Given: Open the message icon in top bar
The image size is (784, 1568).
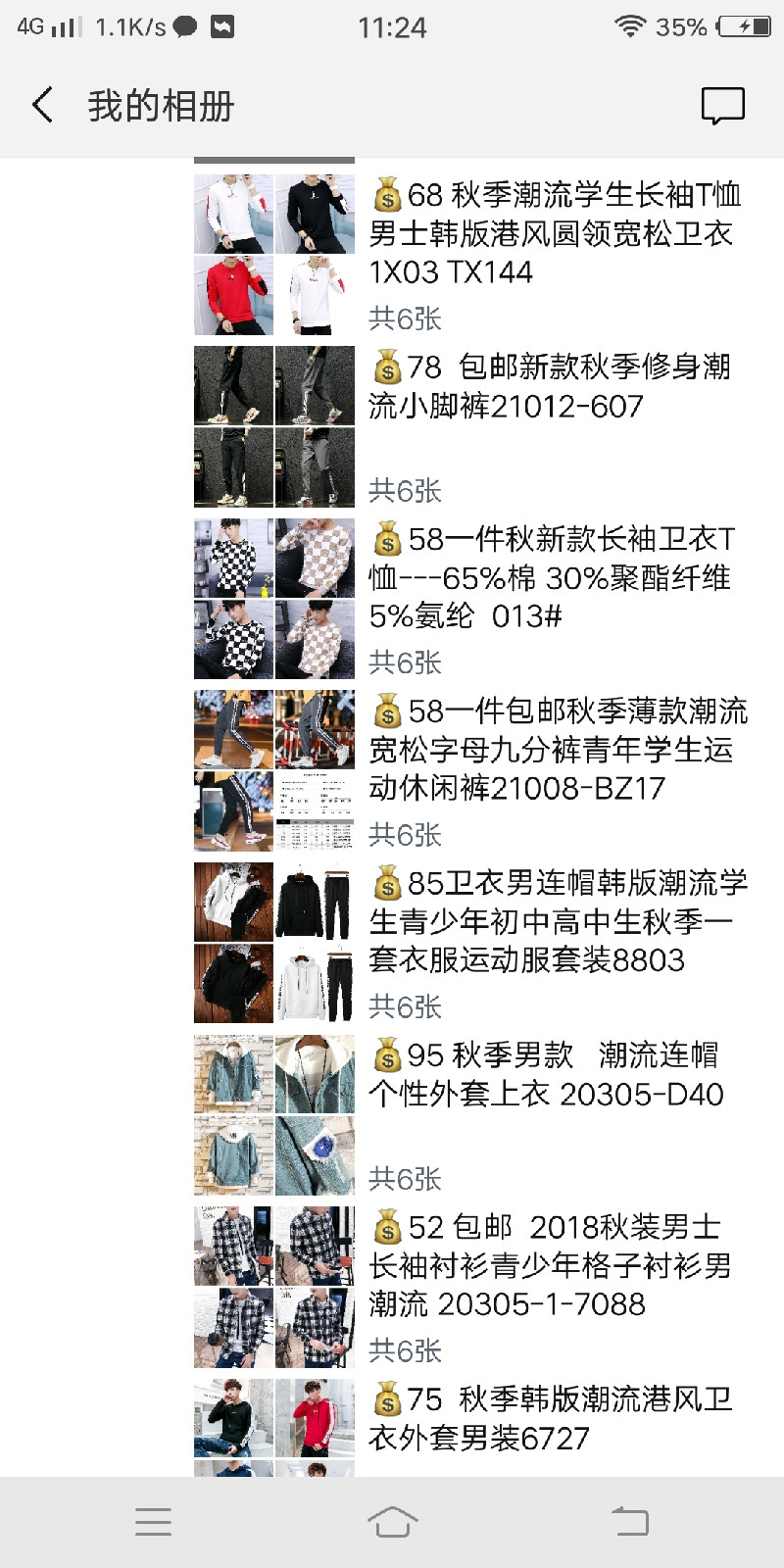Looking at the screenshot, I should click(x=723, y=106).
